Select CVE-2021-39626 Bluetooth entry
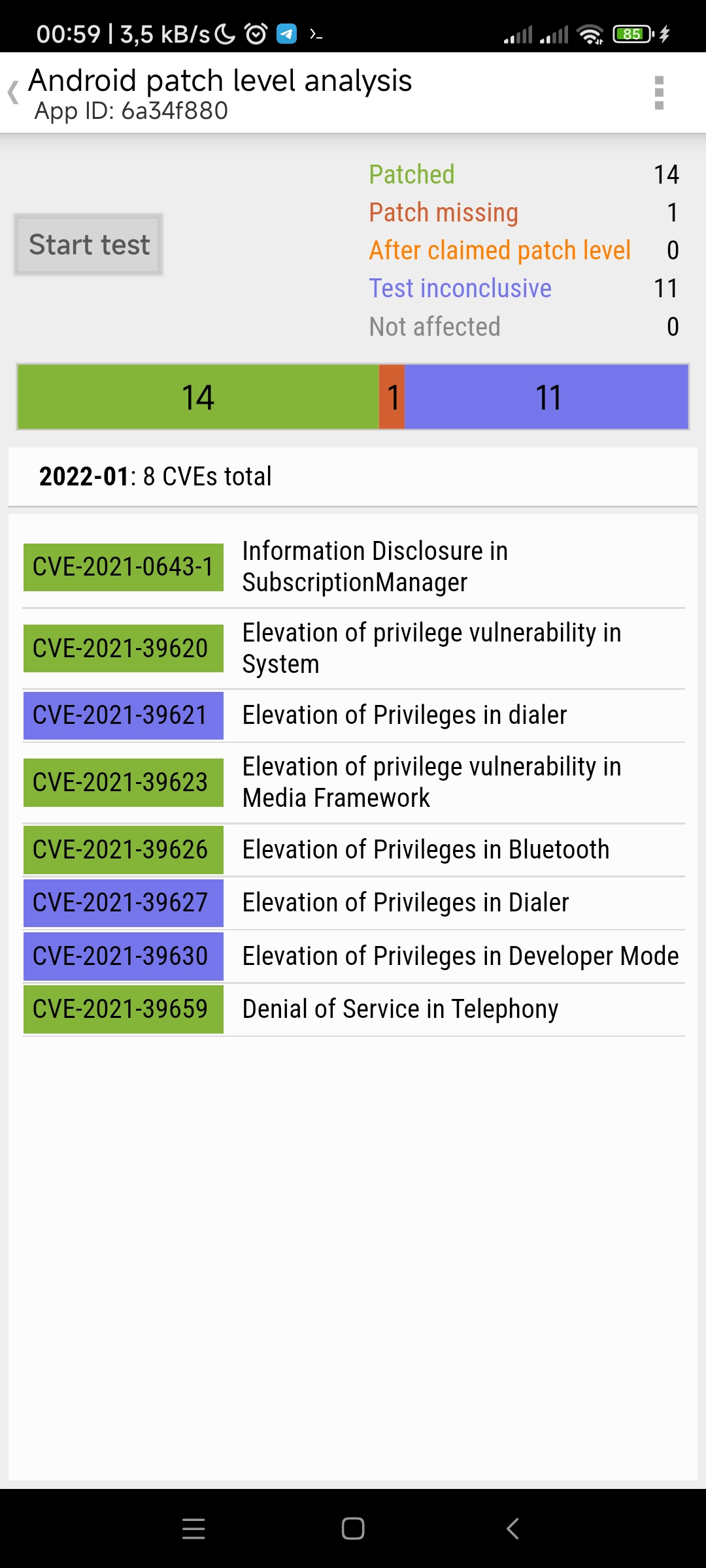This screenshot has height=1568, width=706. coord(354,850)
